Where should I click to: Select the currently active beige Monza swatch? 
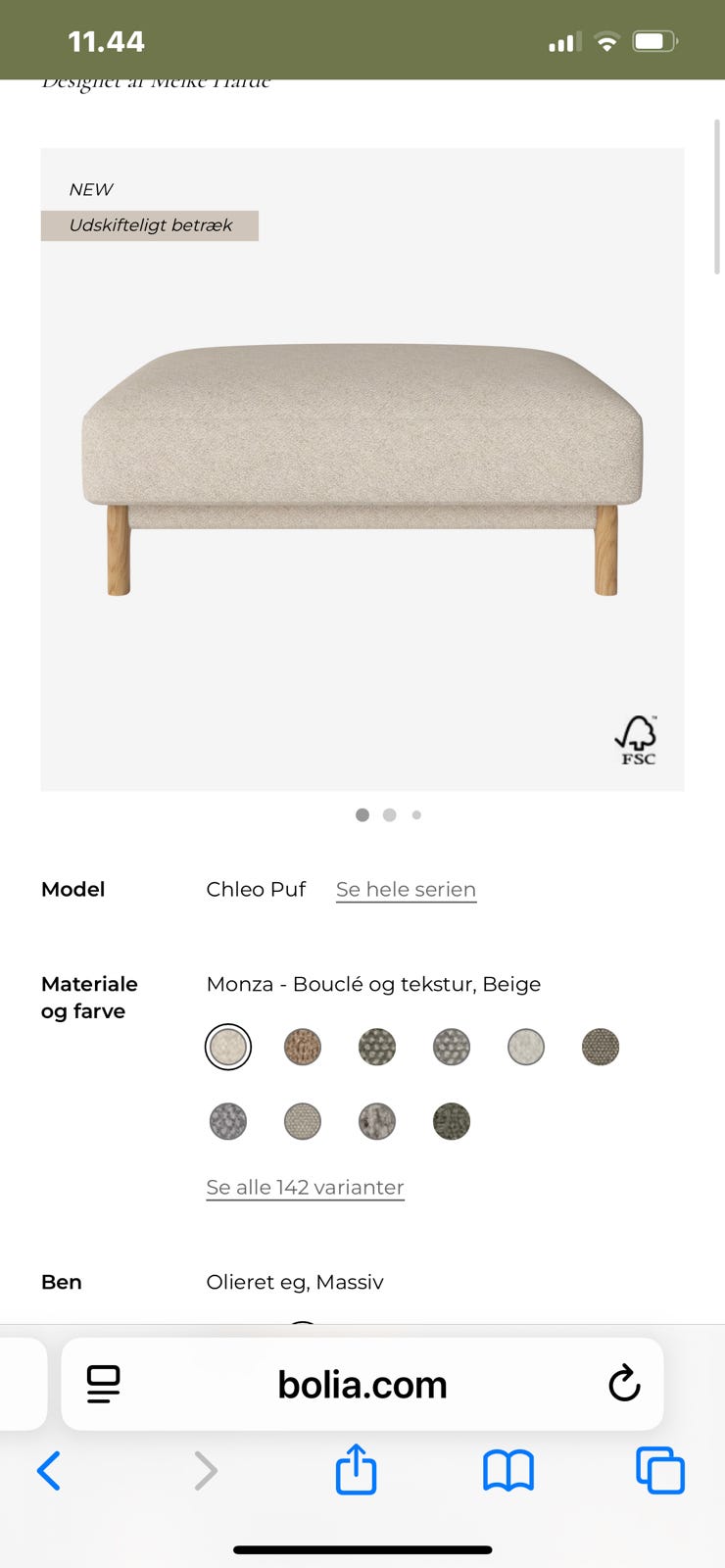click(228, 1047)
